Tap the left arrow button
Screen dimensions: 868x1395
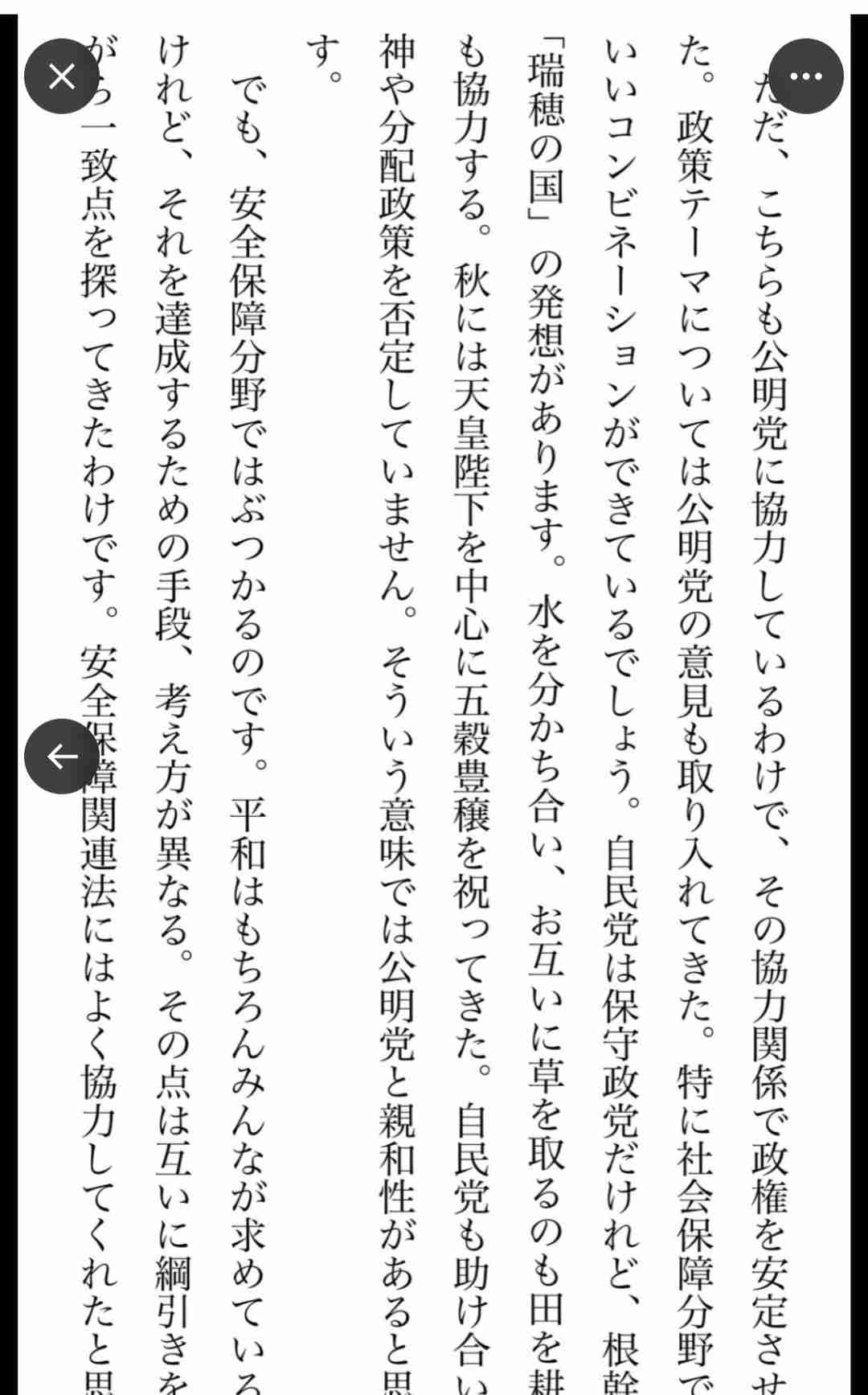62,756
